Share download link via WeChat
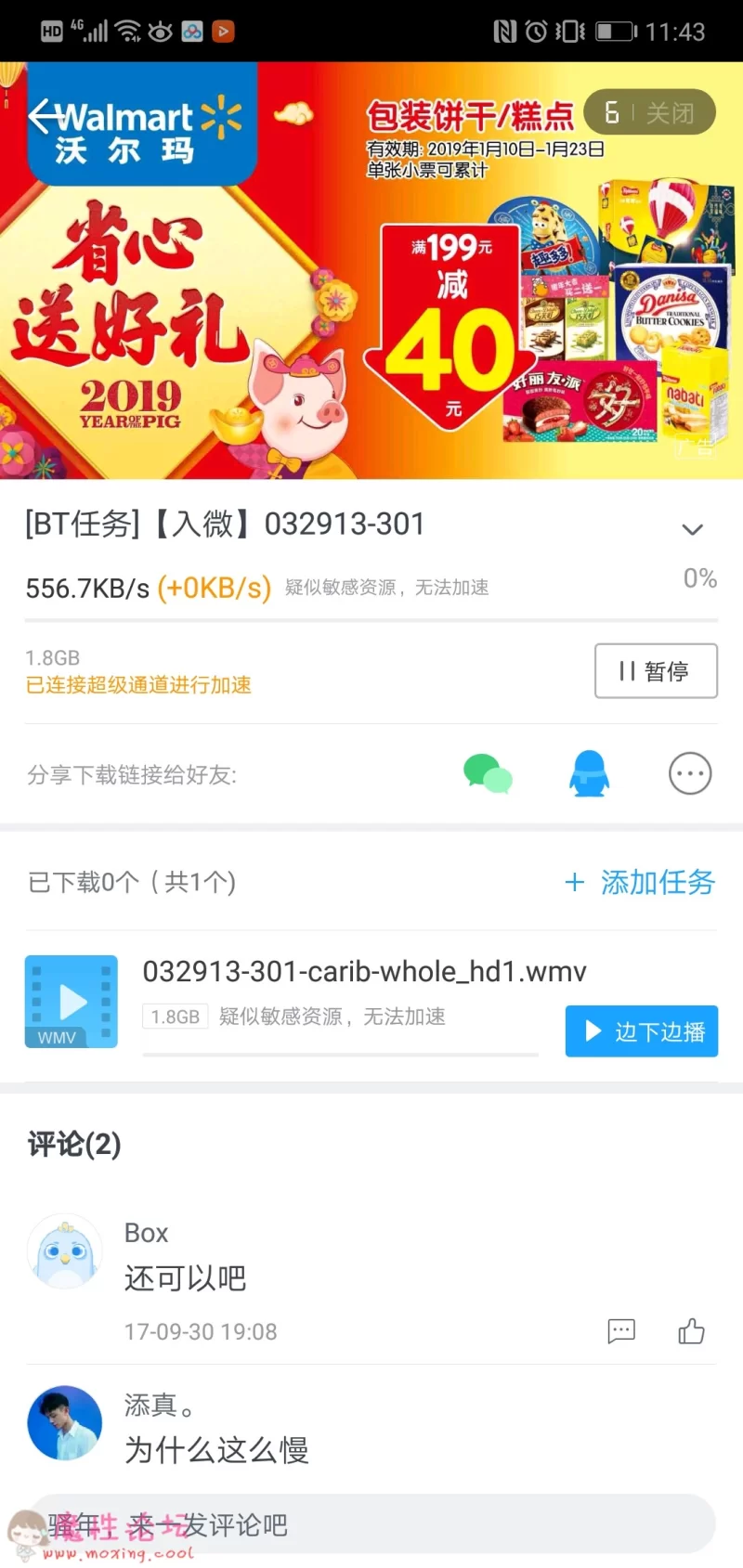The image size is (743, 1568). (x=488, y=773)
